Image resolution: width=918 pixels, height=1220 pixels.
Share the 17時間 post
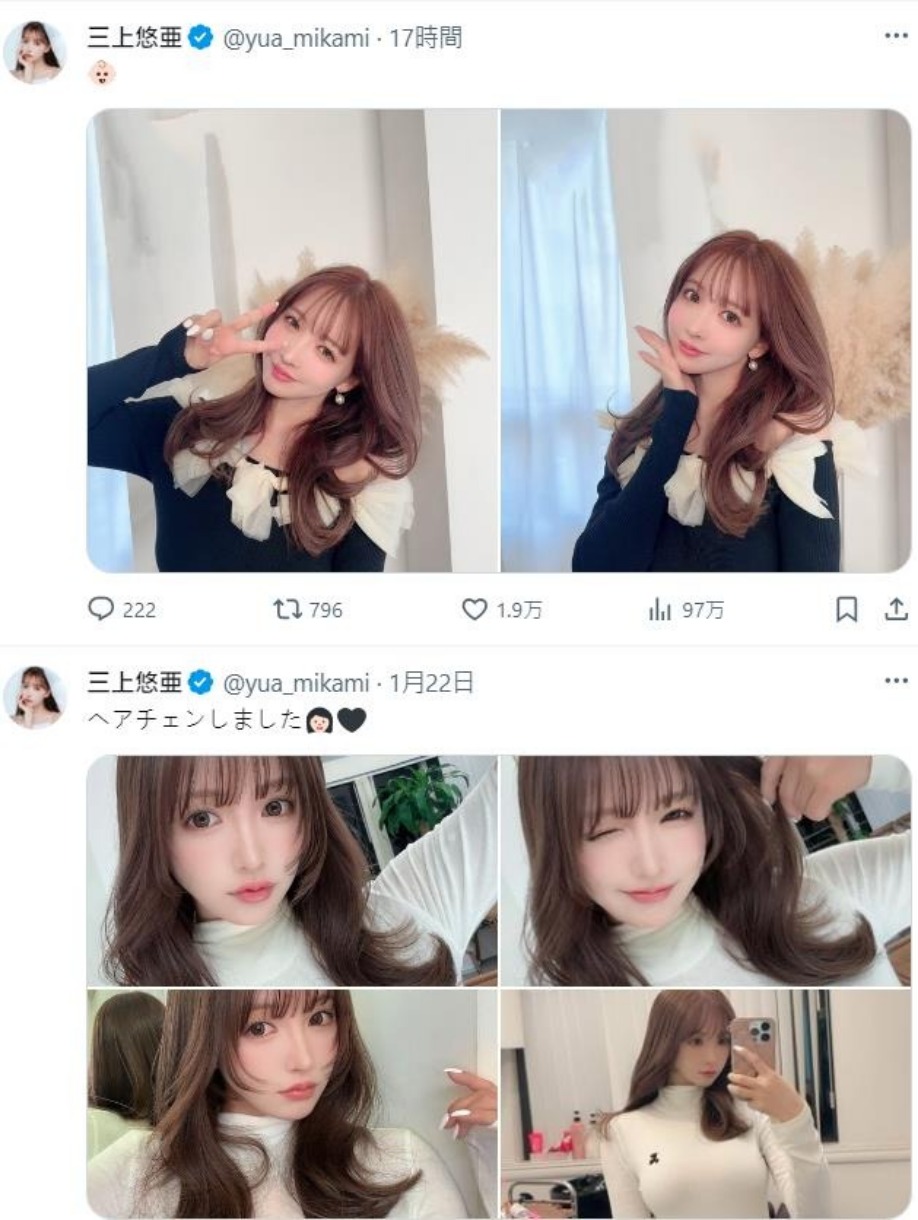point(896,609)
